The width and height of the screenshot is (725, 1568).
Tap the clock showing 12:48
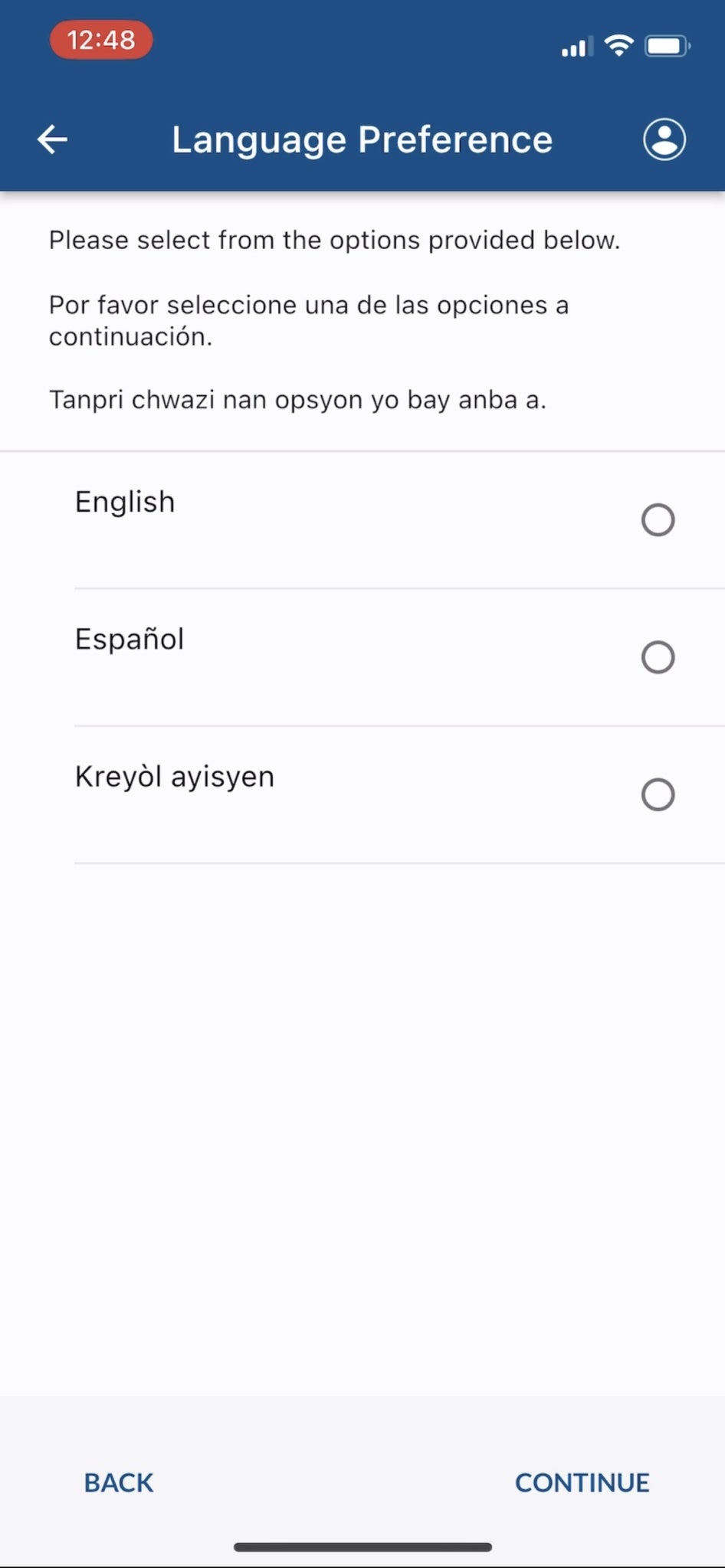pos(100,40)
